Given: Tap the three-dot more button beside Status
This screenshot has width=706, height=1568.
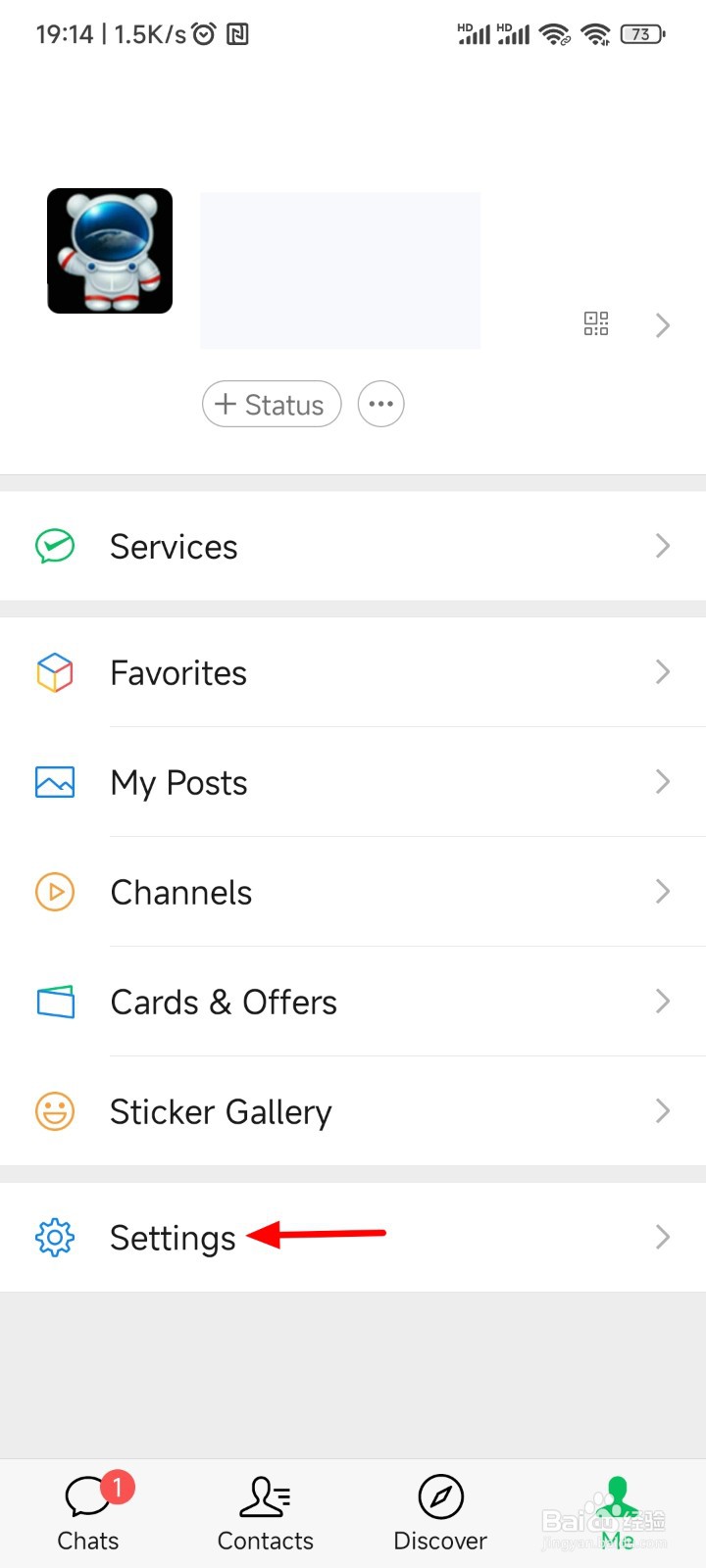Looking at the screenshot, I should pos(381,405).
